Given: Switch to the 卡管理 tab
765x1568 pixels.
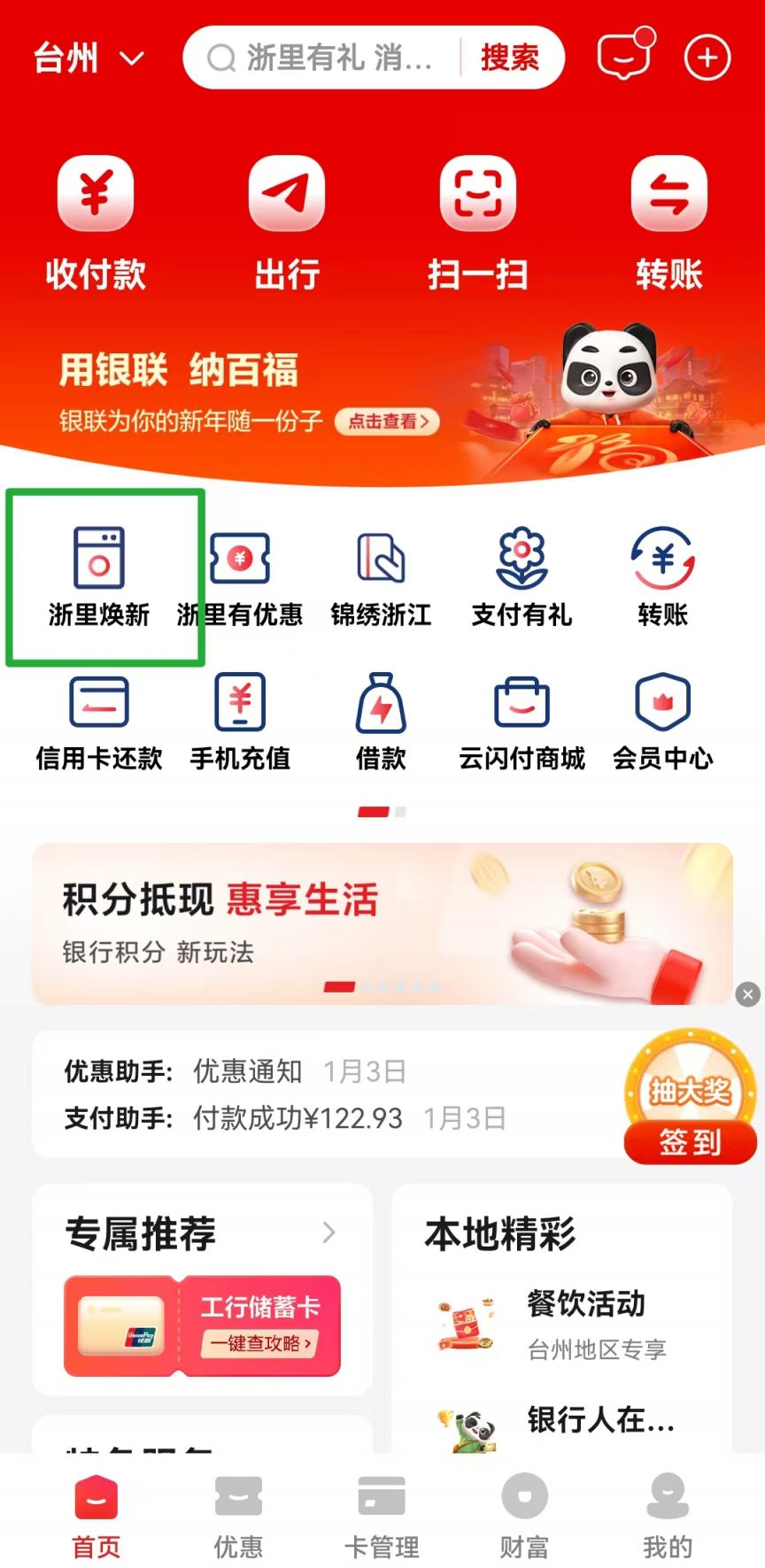Looking at the screenshot, I should tap(382, 1515).
